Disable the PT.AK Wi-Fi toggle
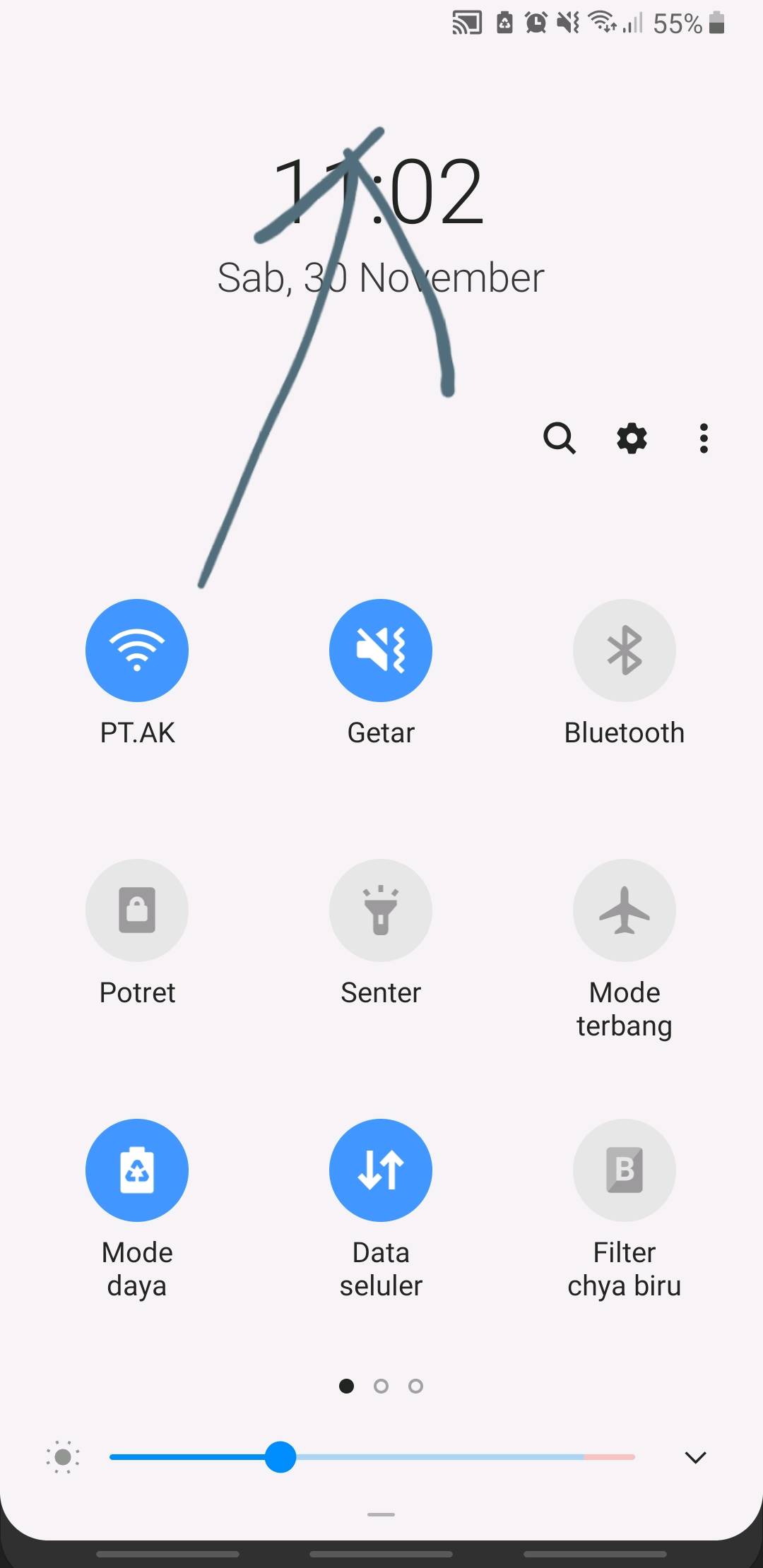 pyautogui.click(x=137, y=650)
